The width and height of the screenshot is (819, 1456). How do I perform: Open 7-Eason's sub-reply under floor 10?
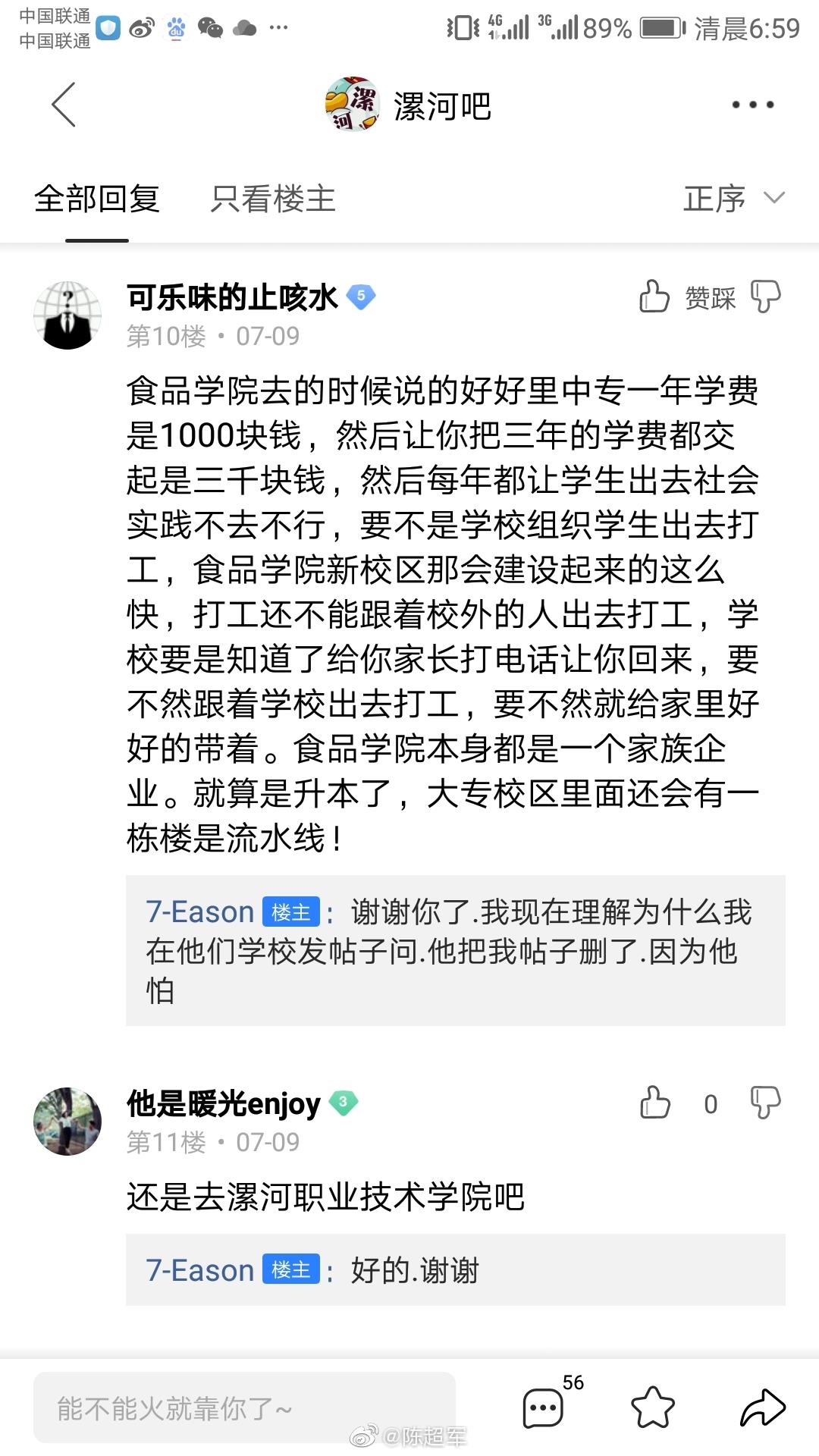[456, 951]
